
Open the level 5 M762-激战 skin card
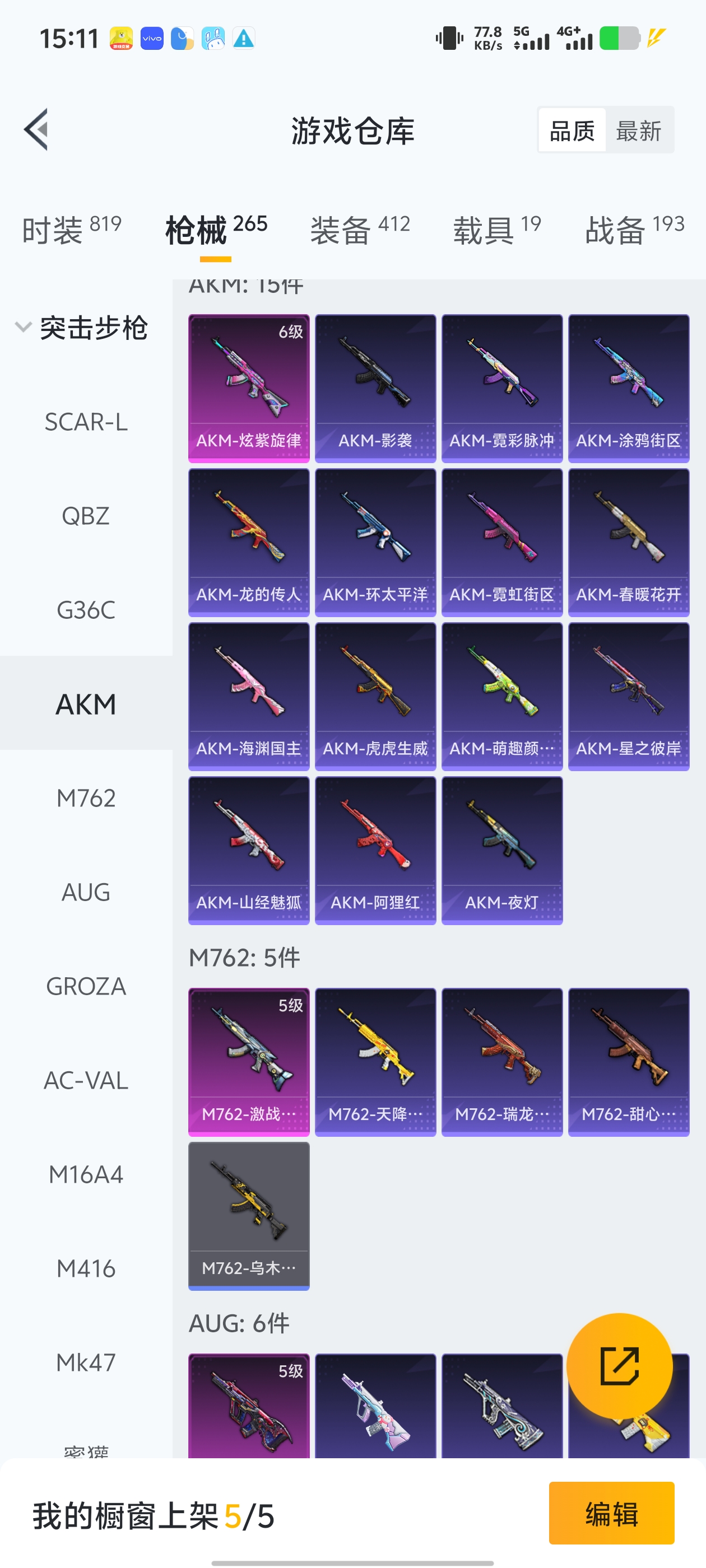coord(249,1062)
